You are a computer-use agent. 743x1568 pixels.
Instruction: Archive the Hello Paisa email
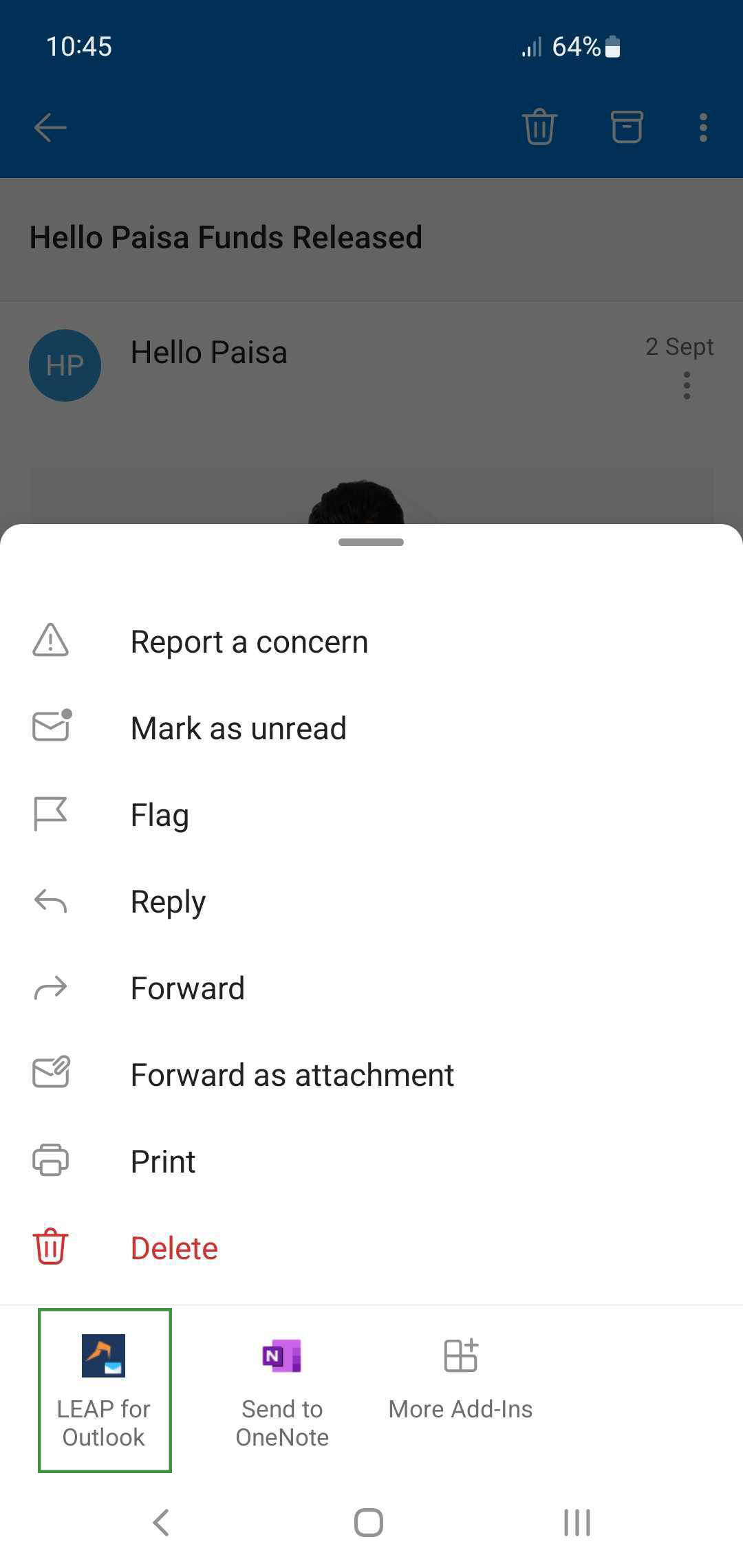627,127
